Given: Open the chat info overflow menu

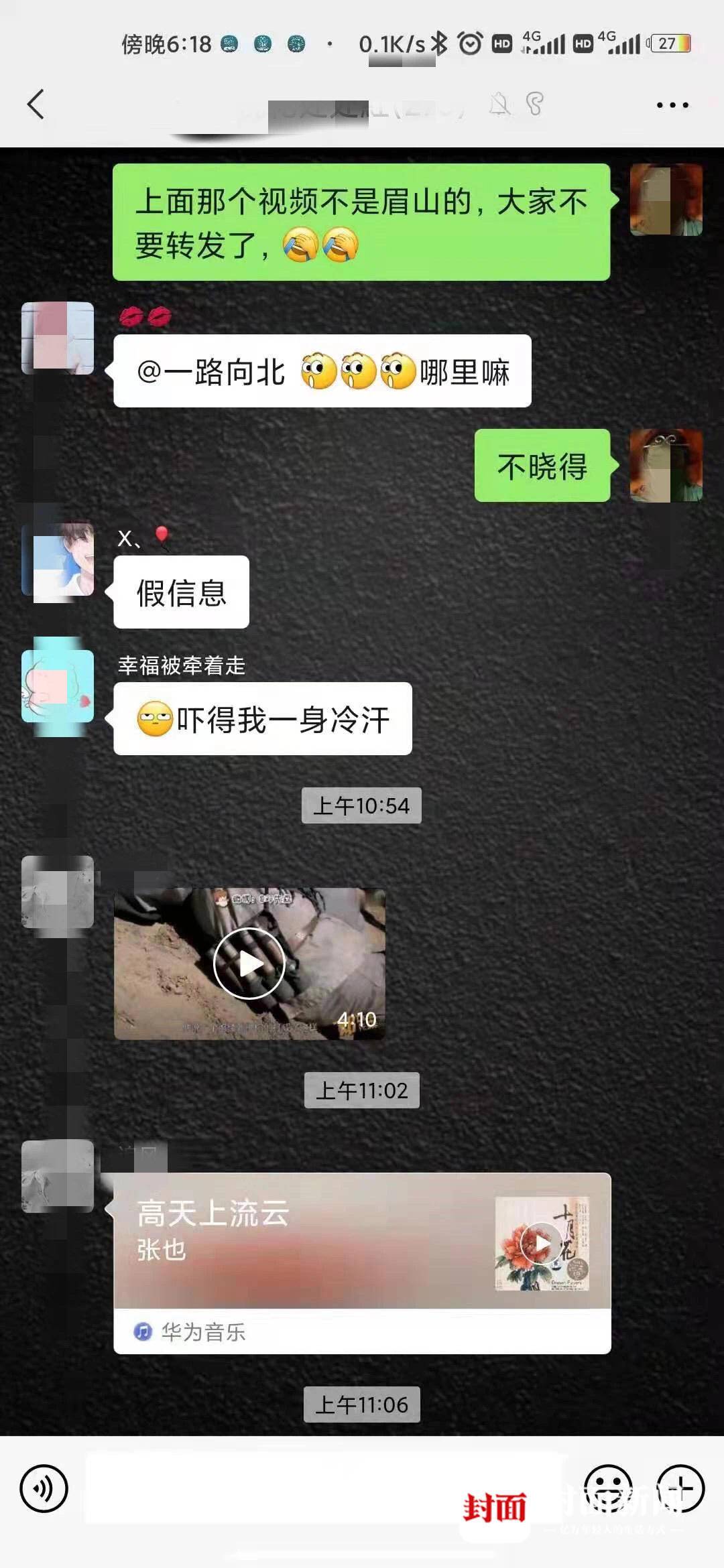Looking at the screenshot, I should coord(672,105).
